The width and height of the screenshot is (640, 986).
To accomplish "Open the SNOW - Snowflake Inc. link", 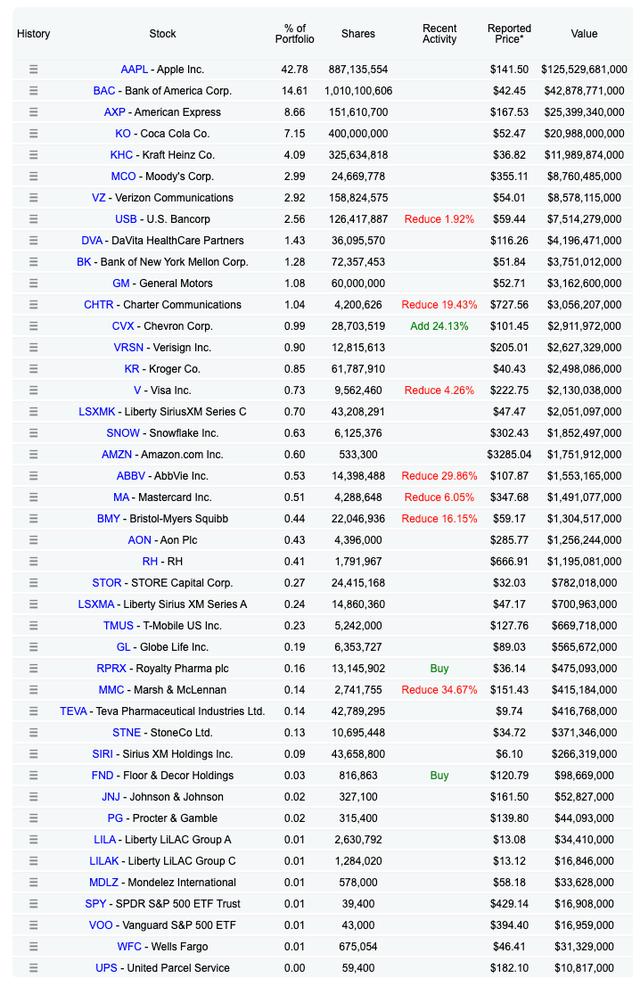I will point(162,433).
